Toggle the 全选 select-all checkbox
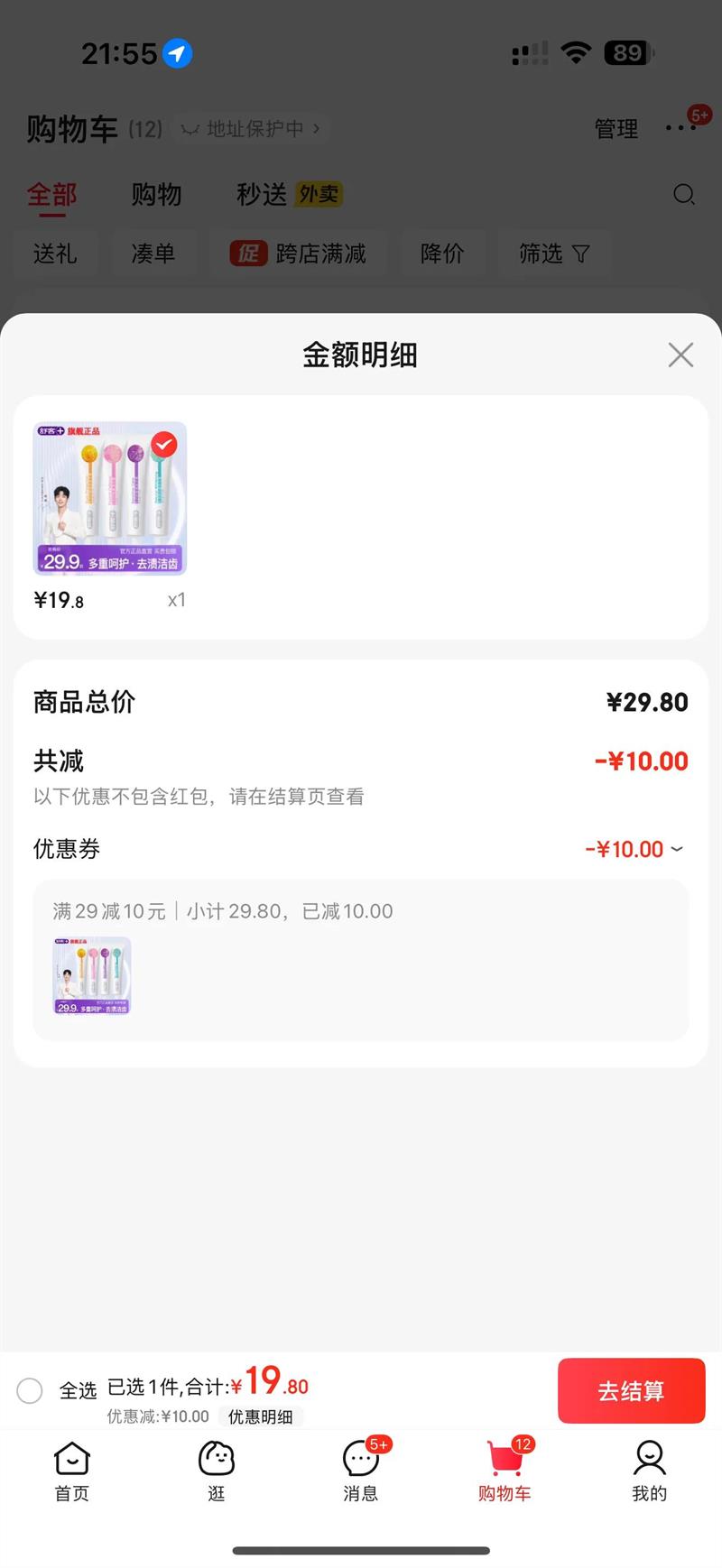 [x=30, y=1390]
